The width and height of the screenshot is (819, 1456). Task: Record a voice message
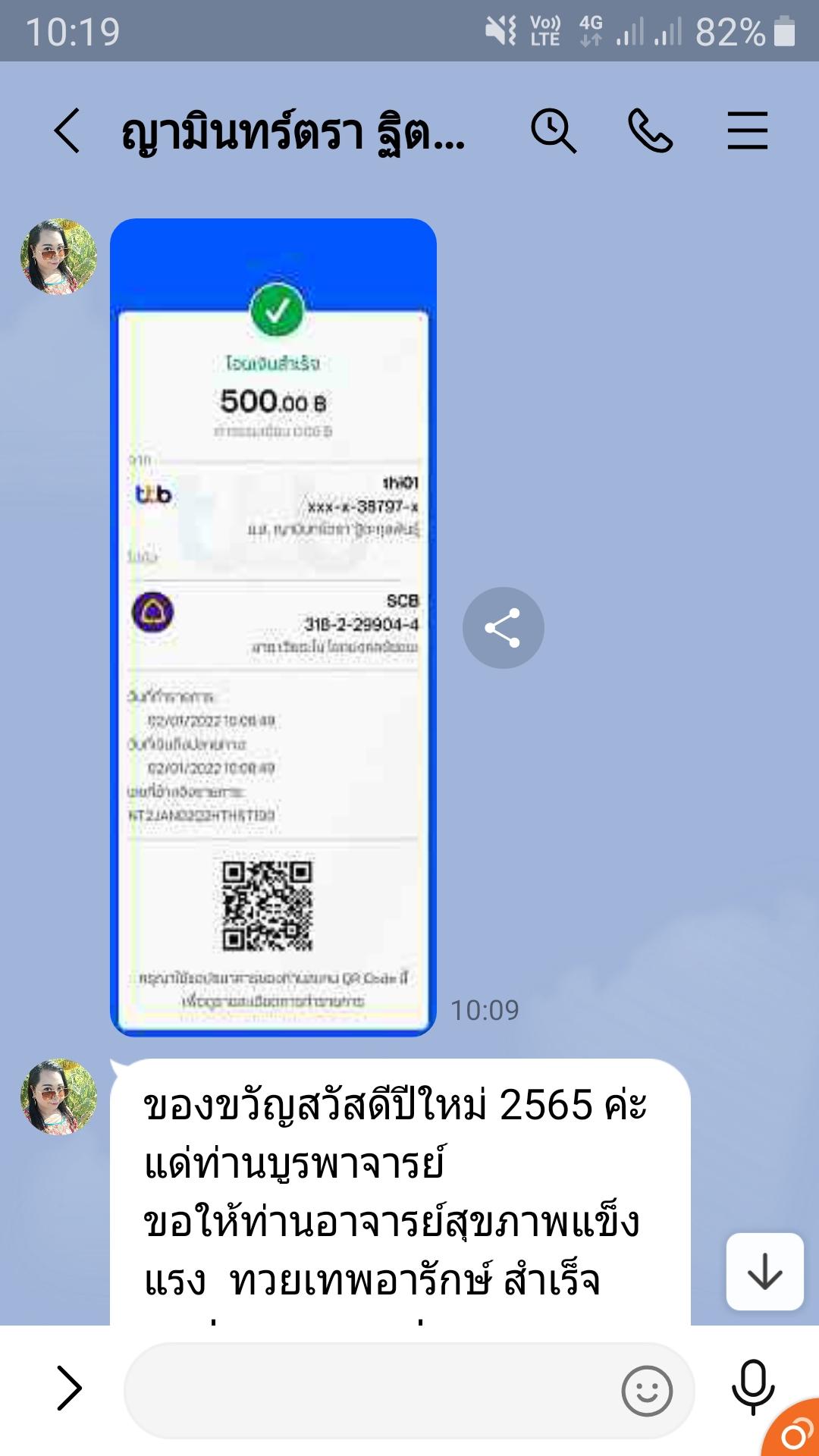(x=752, y=1388)
